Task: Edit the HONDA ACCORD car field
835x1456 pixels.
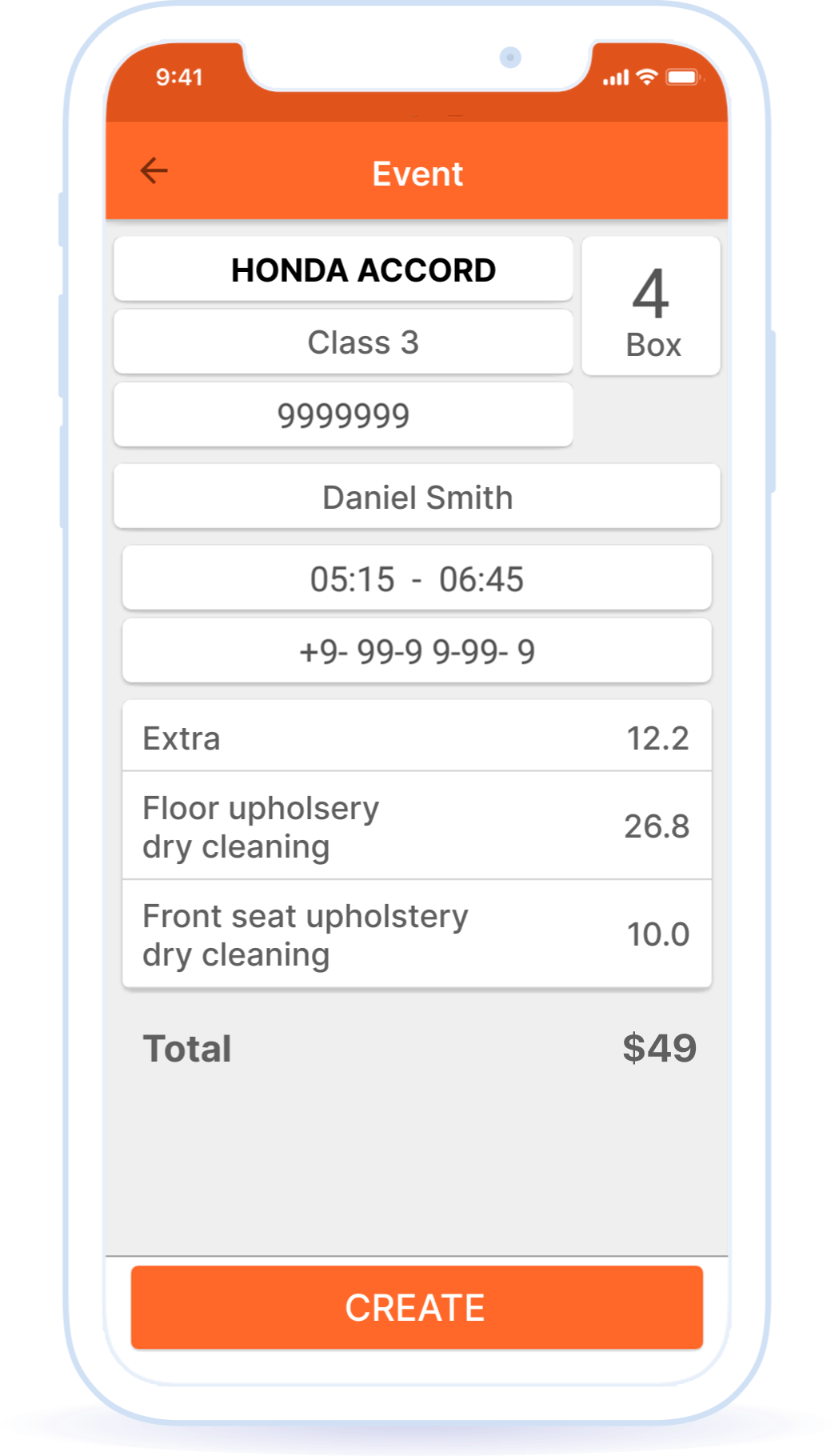Action: tap(343, 270)
